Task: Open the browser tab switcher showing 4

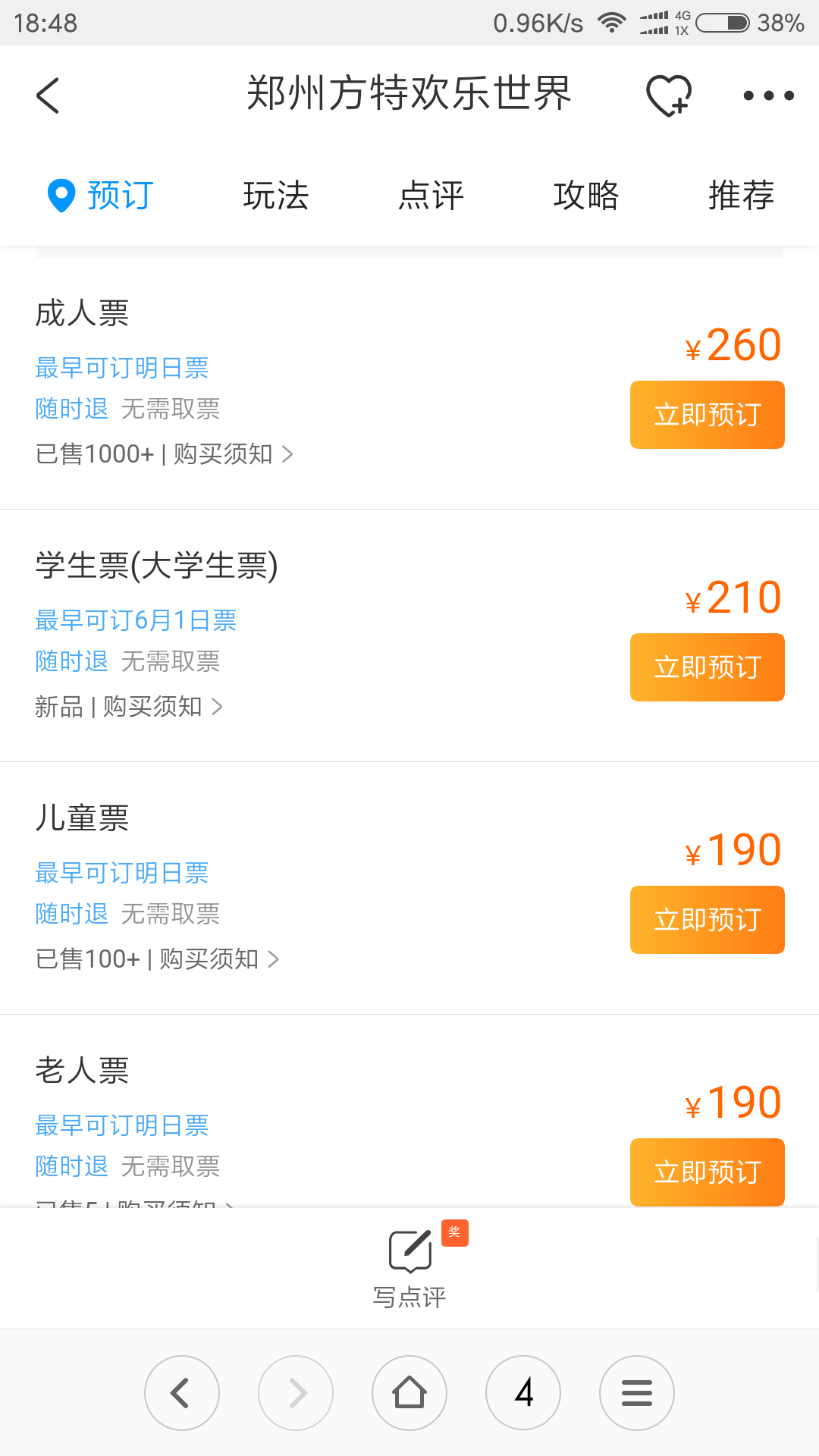Action: click(523, 1393)
